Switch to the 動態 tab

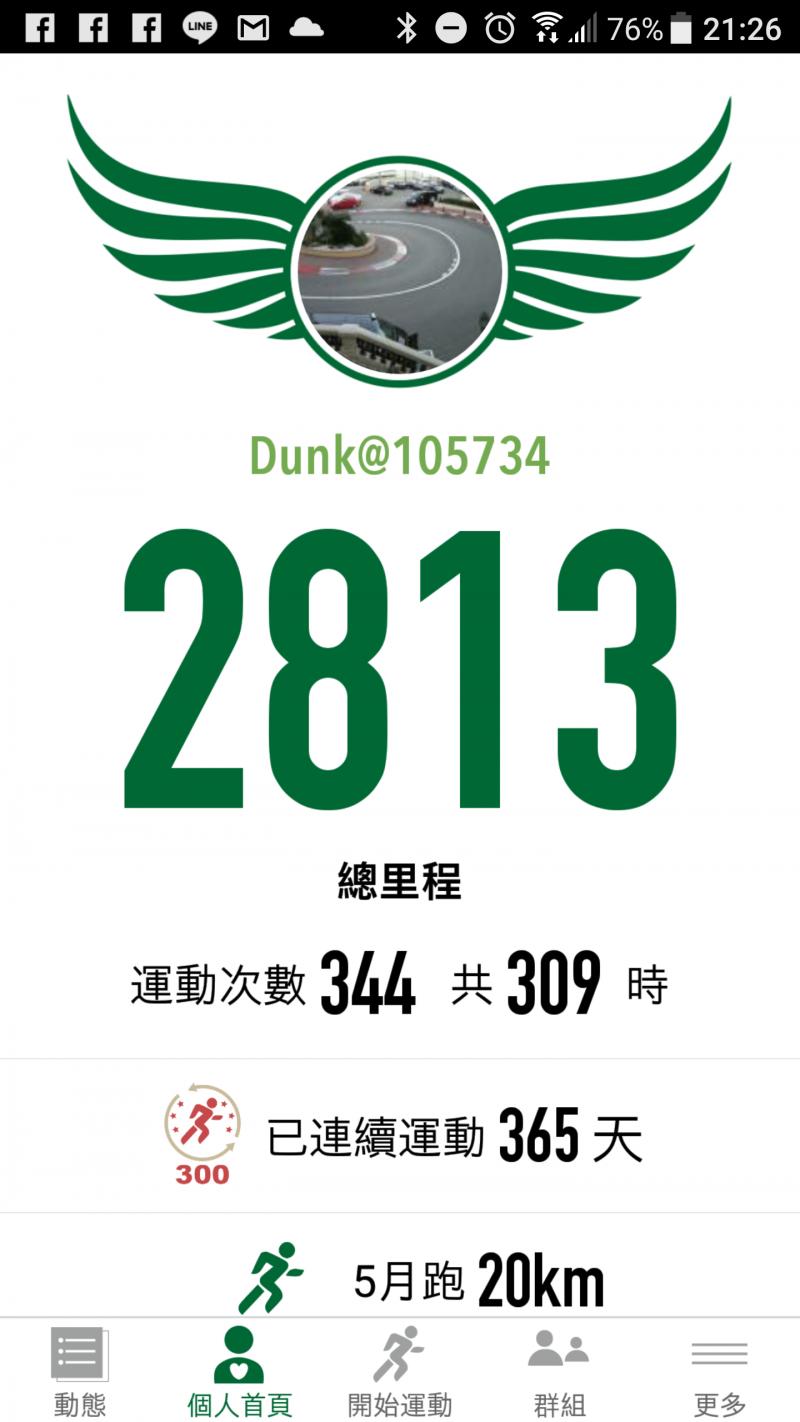(79, 1371)
